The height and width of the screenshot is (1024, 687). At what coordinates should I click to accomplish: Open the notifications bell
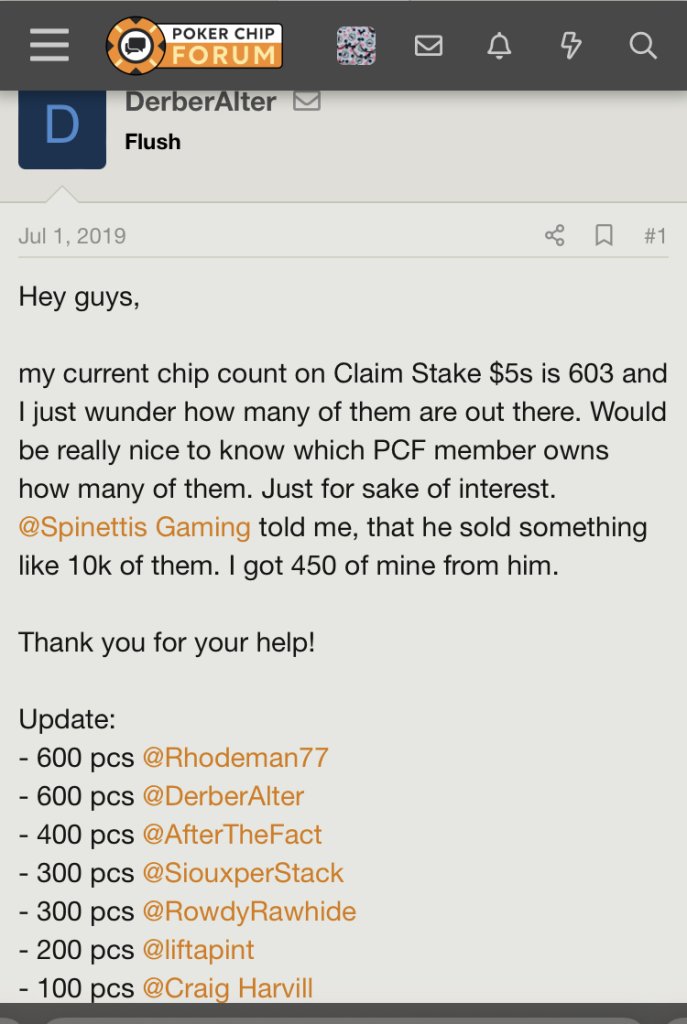[500, 45]
